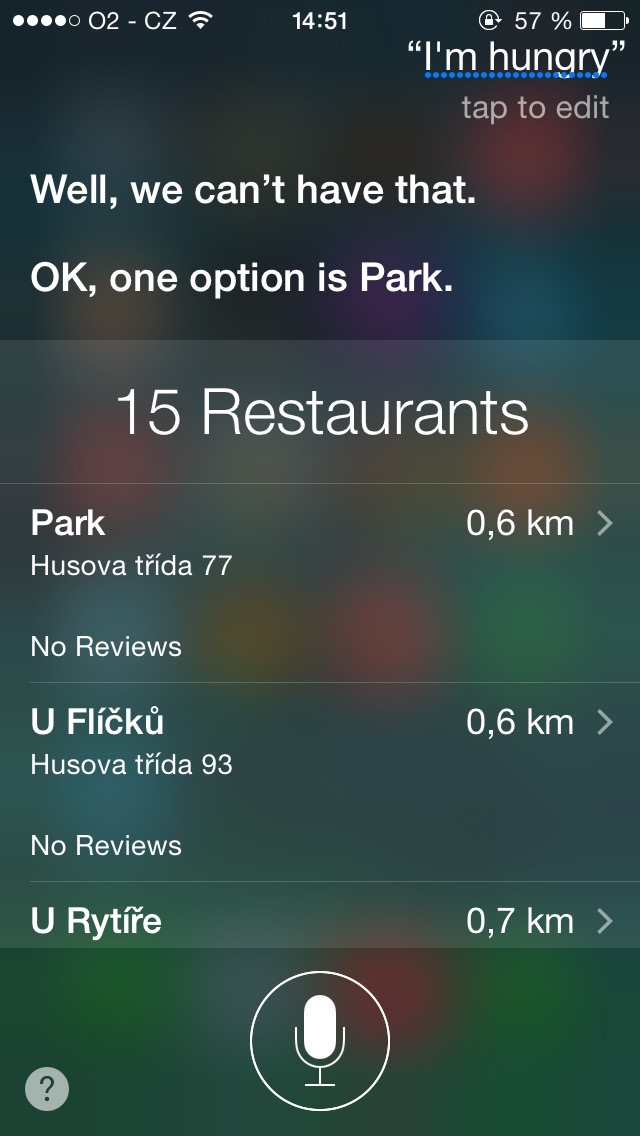Viewport: 640px width, 1136px height.
Task: Tap the microphone to speak to Siri
Action: (x=319, y=1040)
